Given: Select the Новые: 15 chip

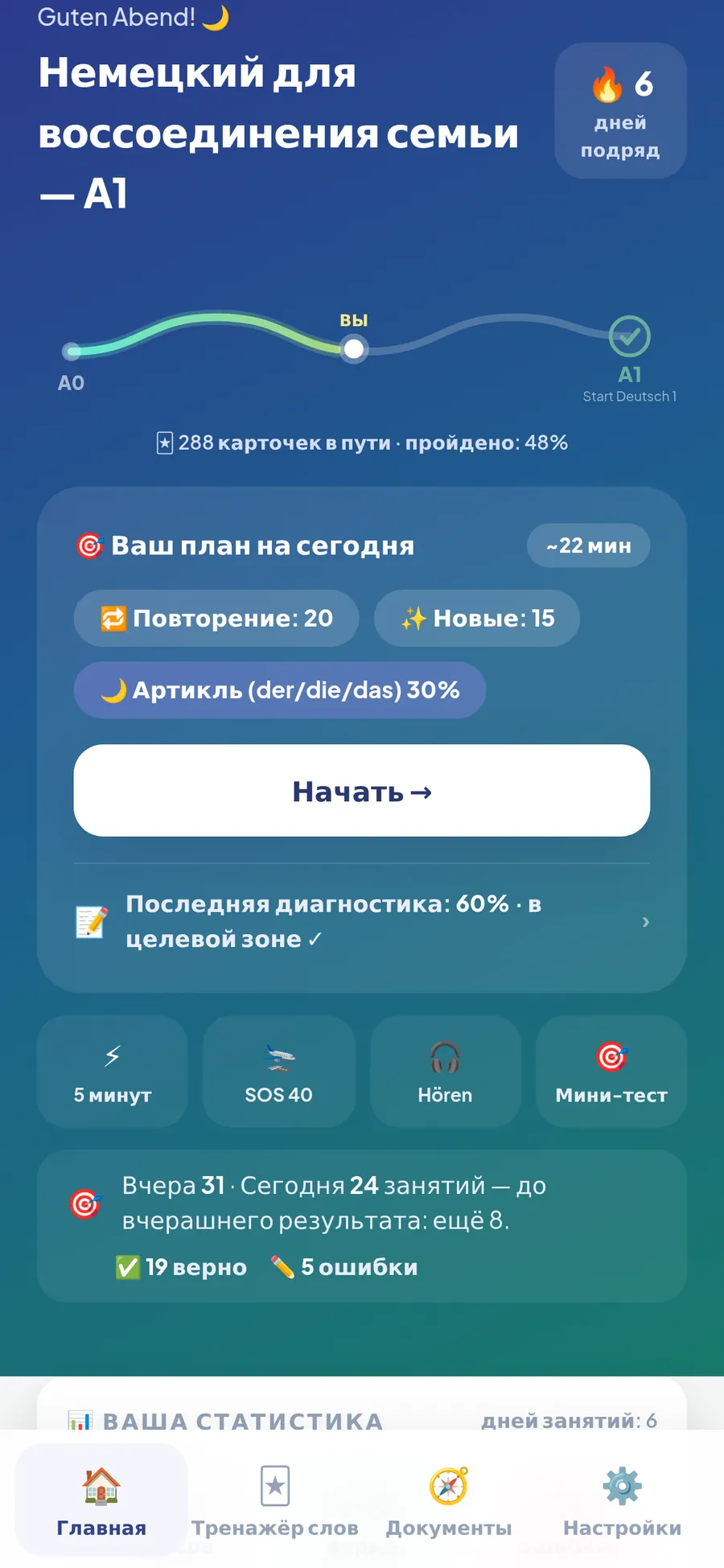Looking at the screenshot, I should point(477,618).
